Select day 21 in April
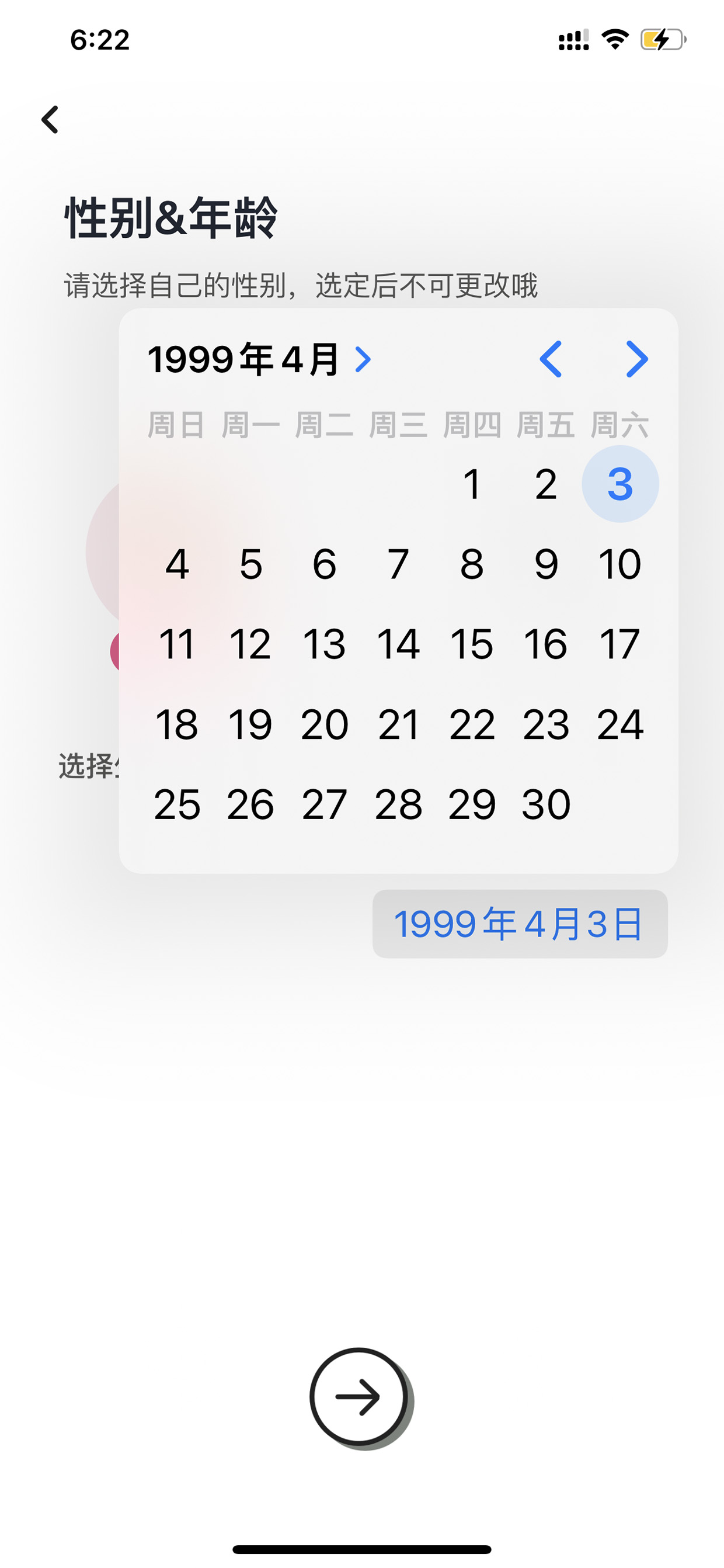The height and width of the screenshot is (1568, 724). [x=399, y=724]
